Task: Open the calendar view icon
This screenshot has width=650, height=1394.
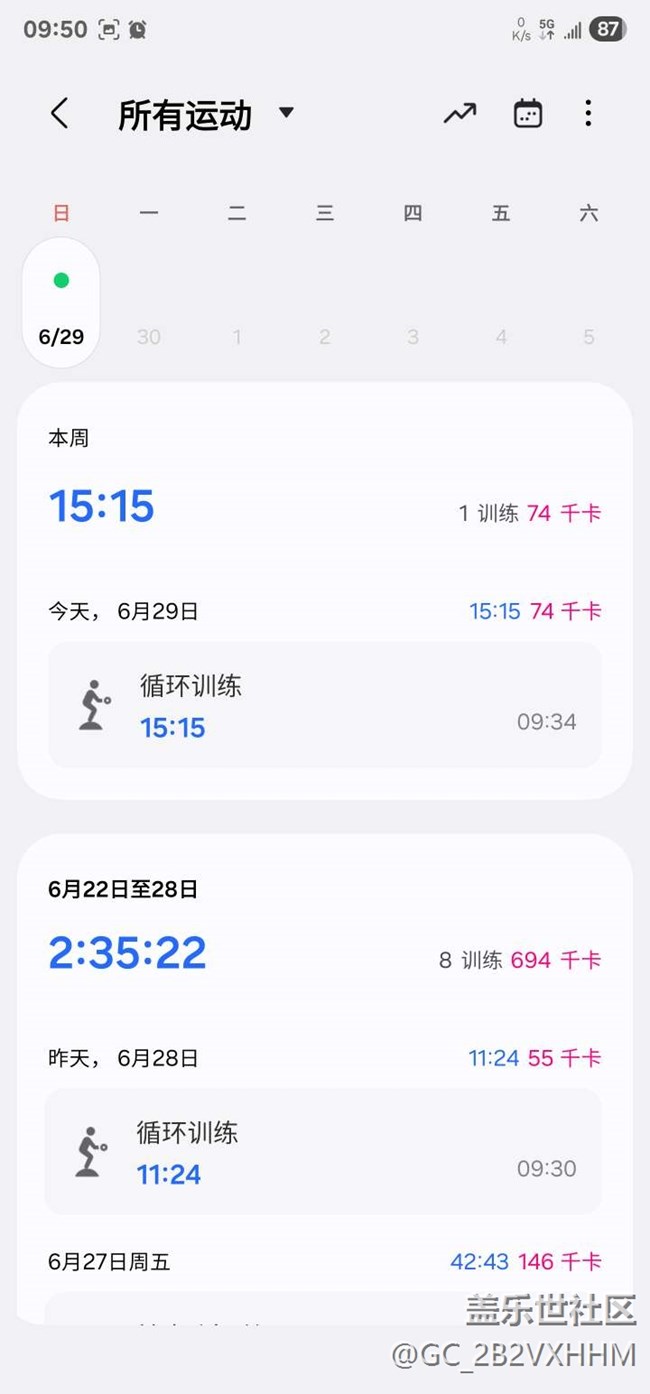Action: pyautogui.click(x=528, y=114)
